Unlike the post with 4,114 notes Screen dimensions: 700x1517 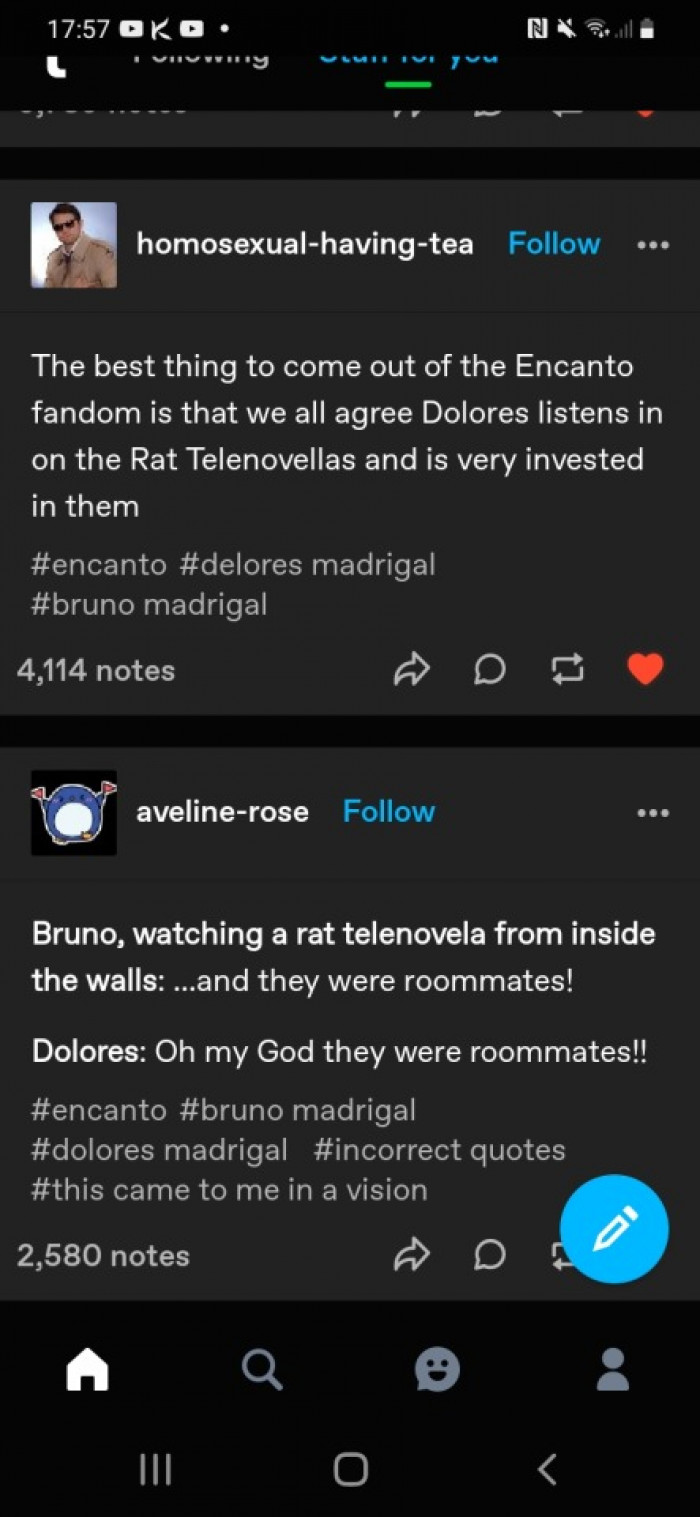coord(645,670)
